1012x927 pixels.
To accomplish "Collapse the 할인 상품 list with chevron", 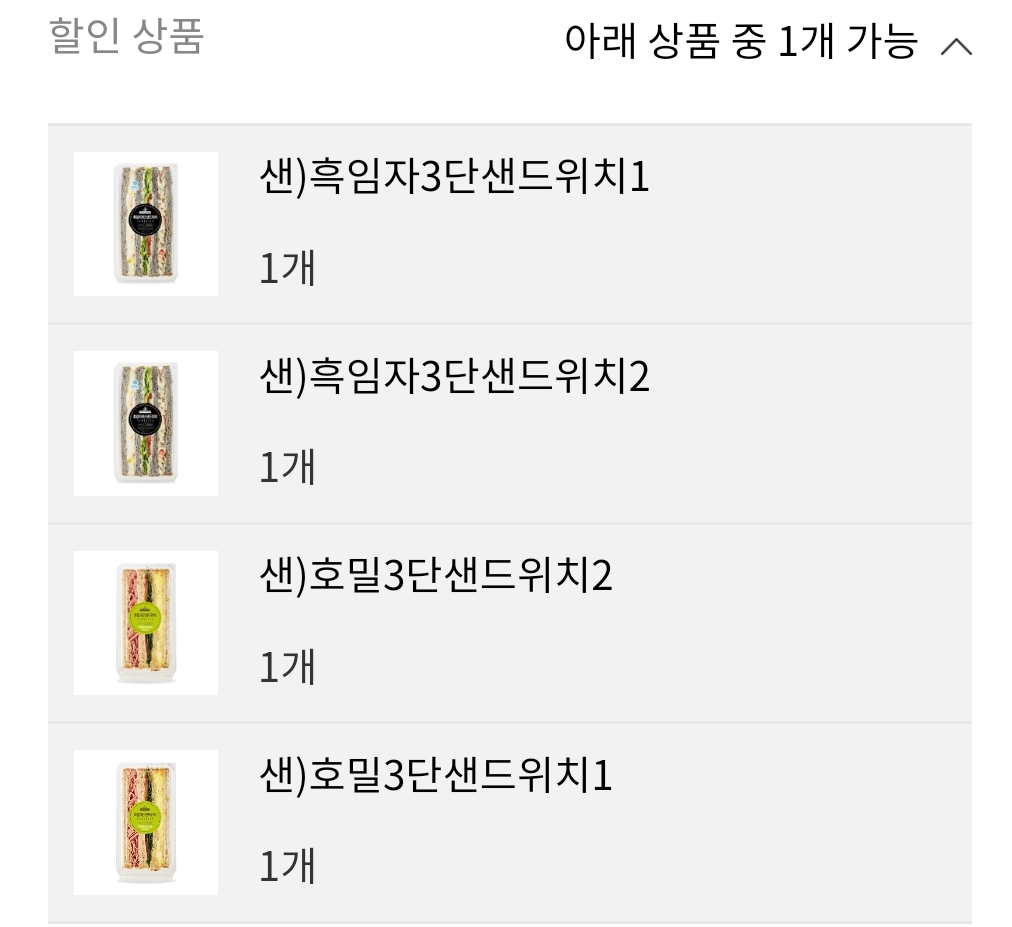I will click(956, 46).
